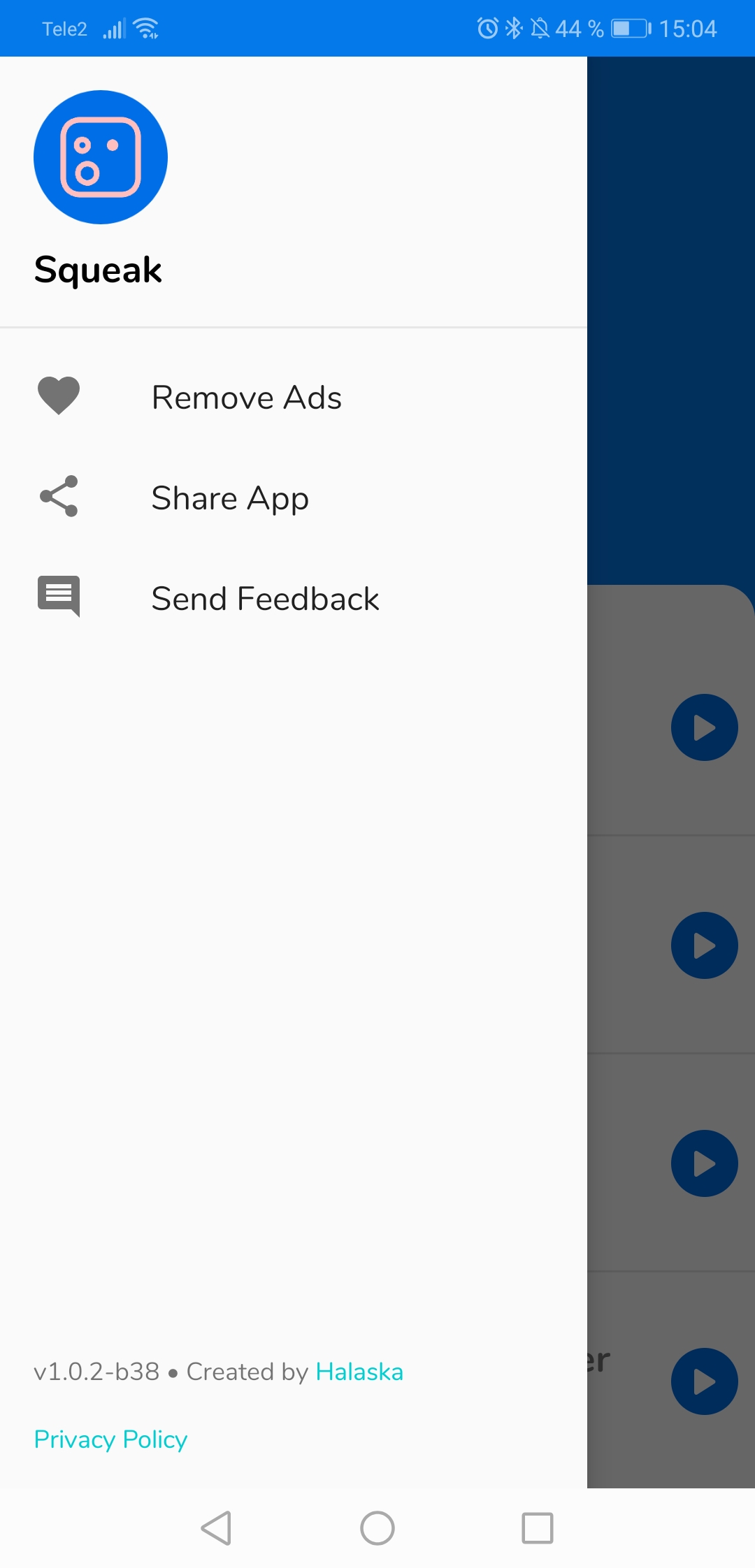The height and width of the screenshot is (1568, 755).
Task: Open the Remove Ads option
Action: pos(246,398)
